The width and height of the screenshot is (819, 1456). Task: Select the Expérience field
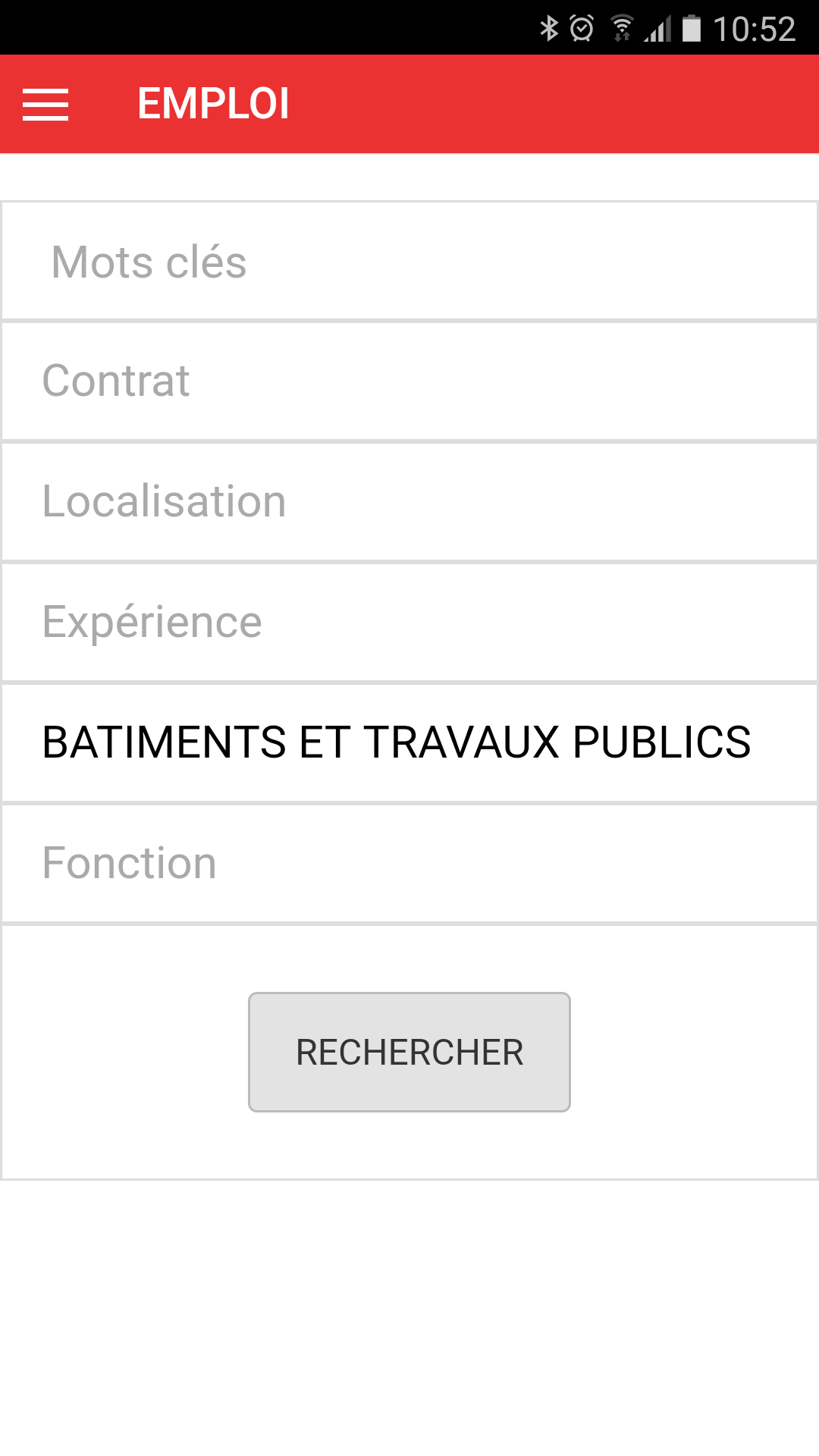409,622
